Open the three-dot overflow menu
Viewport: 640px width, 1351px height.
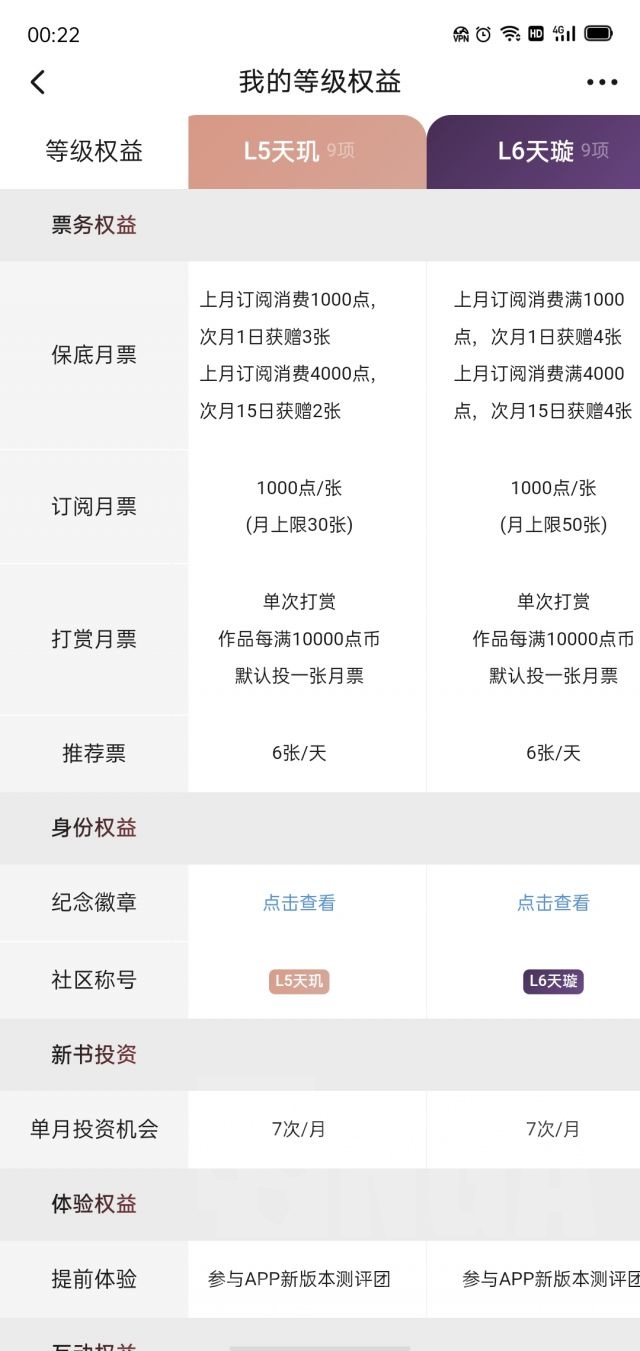[x=602, y=82]
